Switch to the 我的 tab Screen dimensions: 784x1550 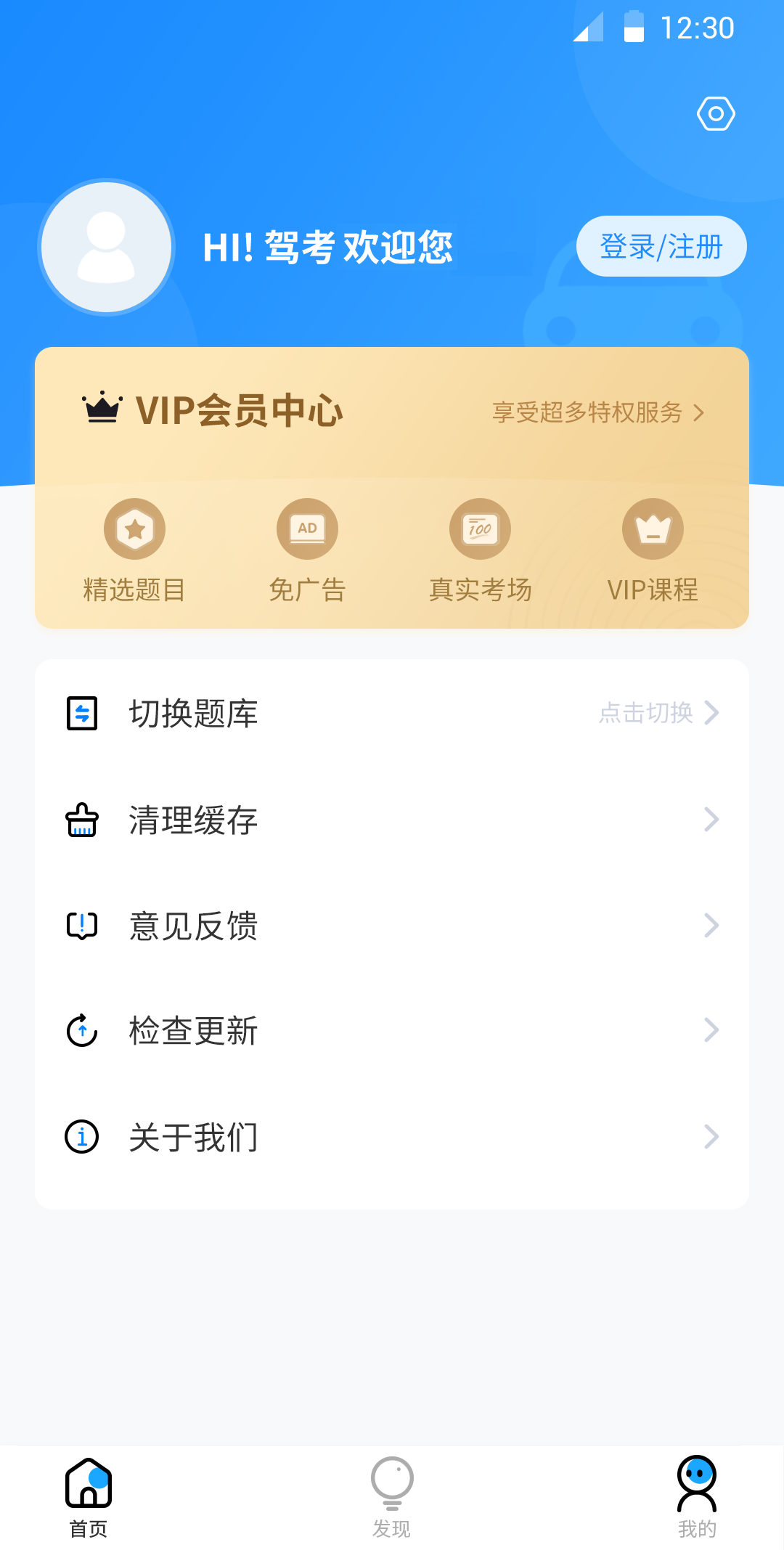coord(697,1498)
